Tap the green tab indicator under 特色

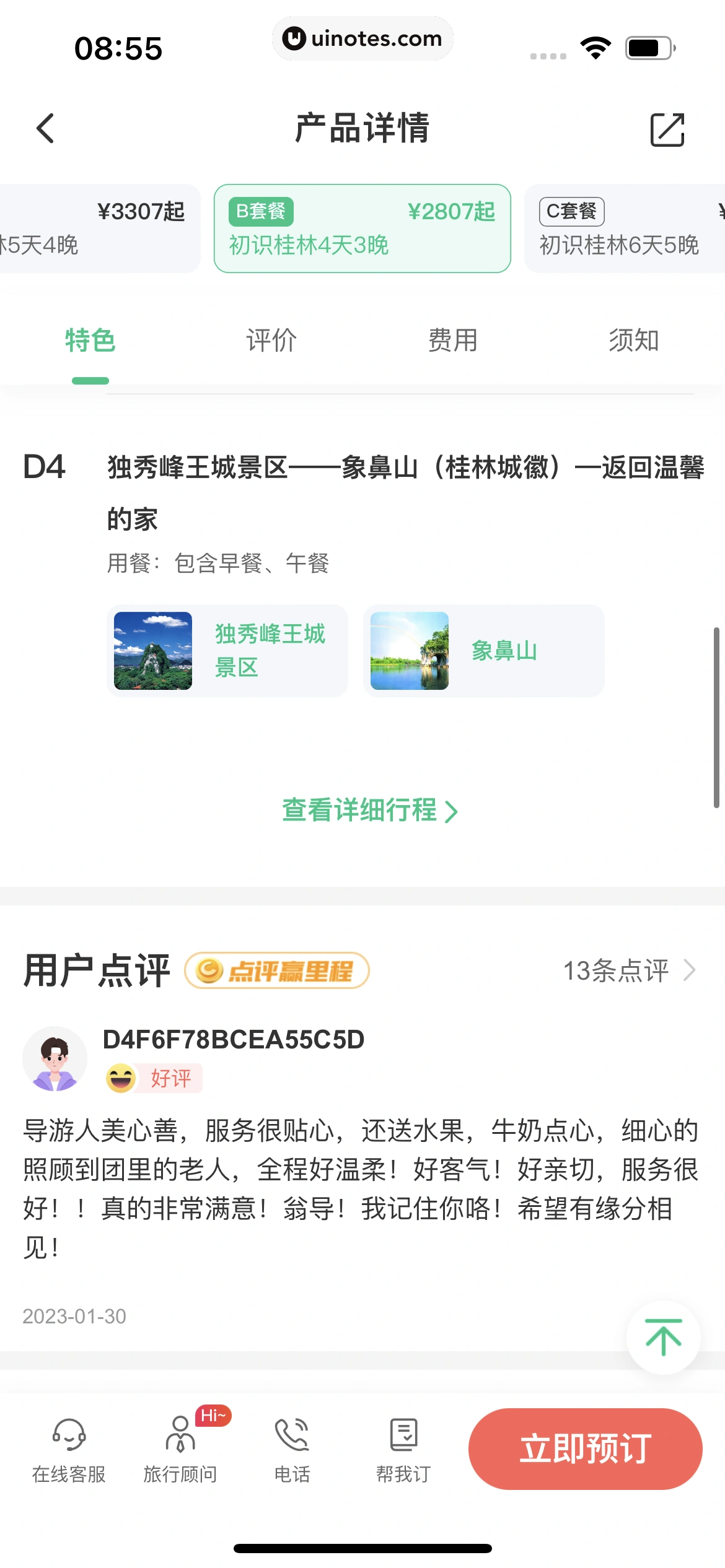[x=90, y=381]
